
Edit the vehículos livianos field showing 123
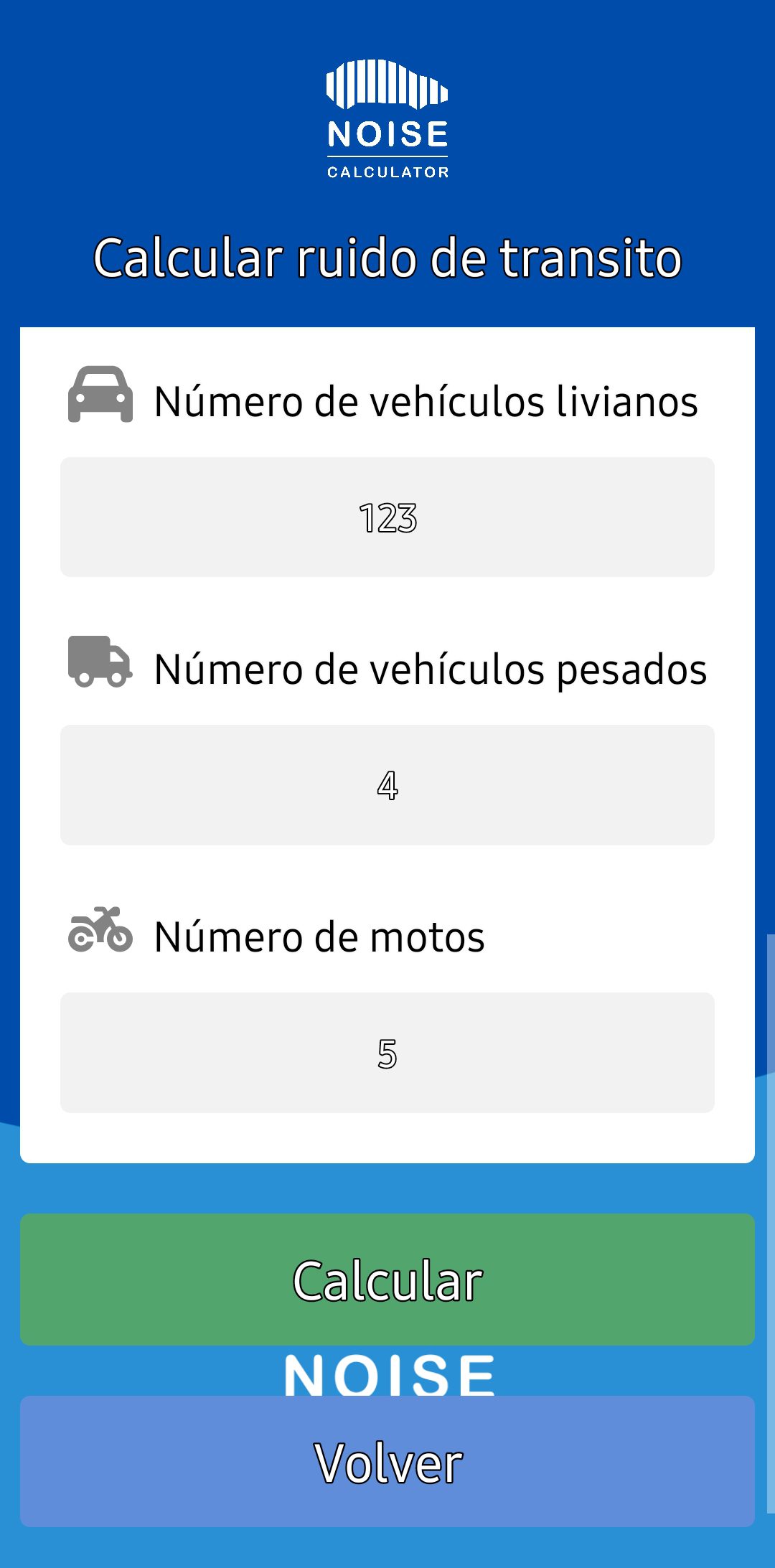(x=387, y=517)
